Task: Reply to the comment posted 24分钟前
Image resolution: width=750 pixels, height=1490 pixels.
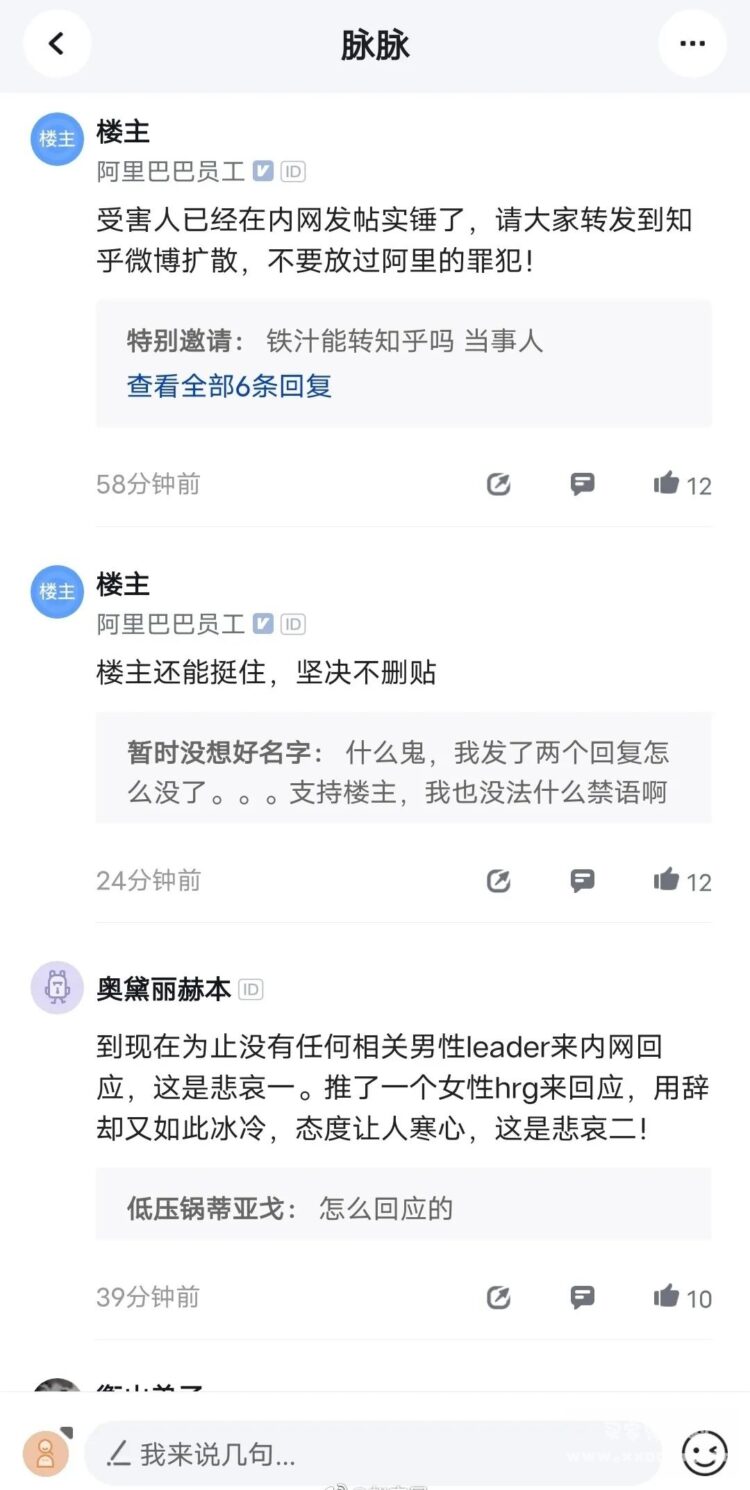Action: coord(583,881)
